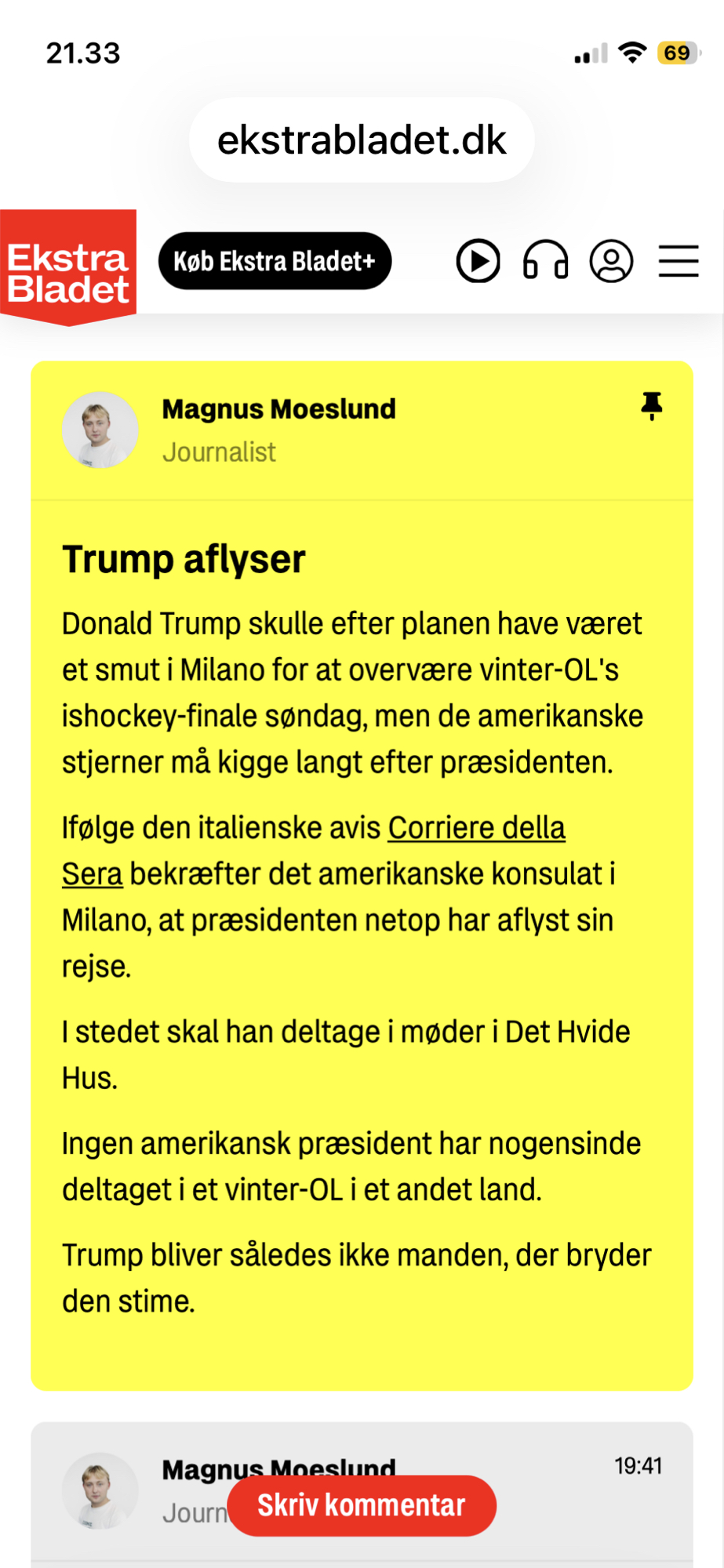Screen dimensions: 724x1568
Task: Follow the Corriere della Sera link
Action: pos(476,829)
